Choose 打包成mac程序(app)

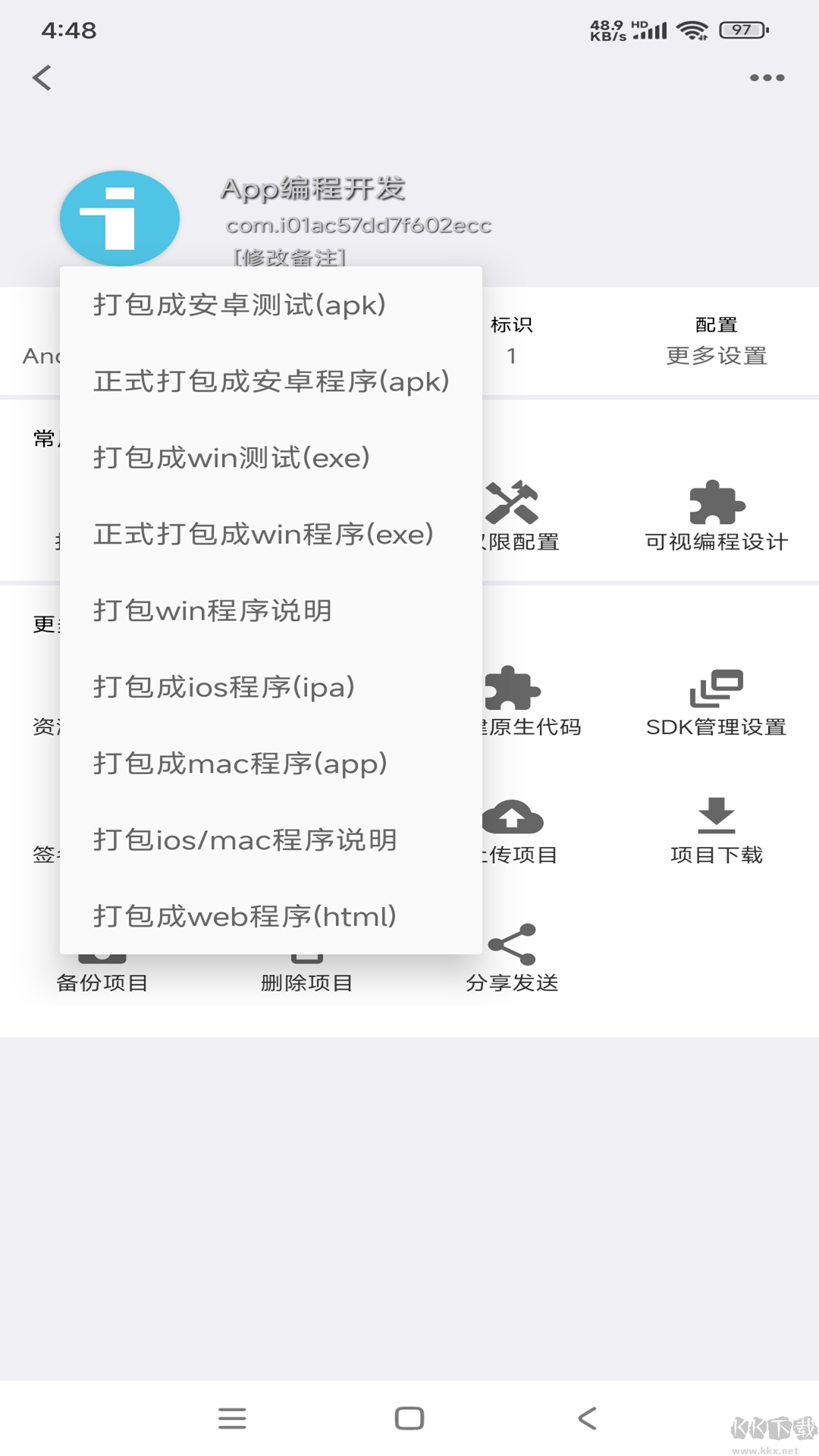pos(240,763)
